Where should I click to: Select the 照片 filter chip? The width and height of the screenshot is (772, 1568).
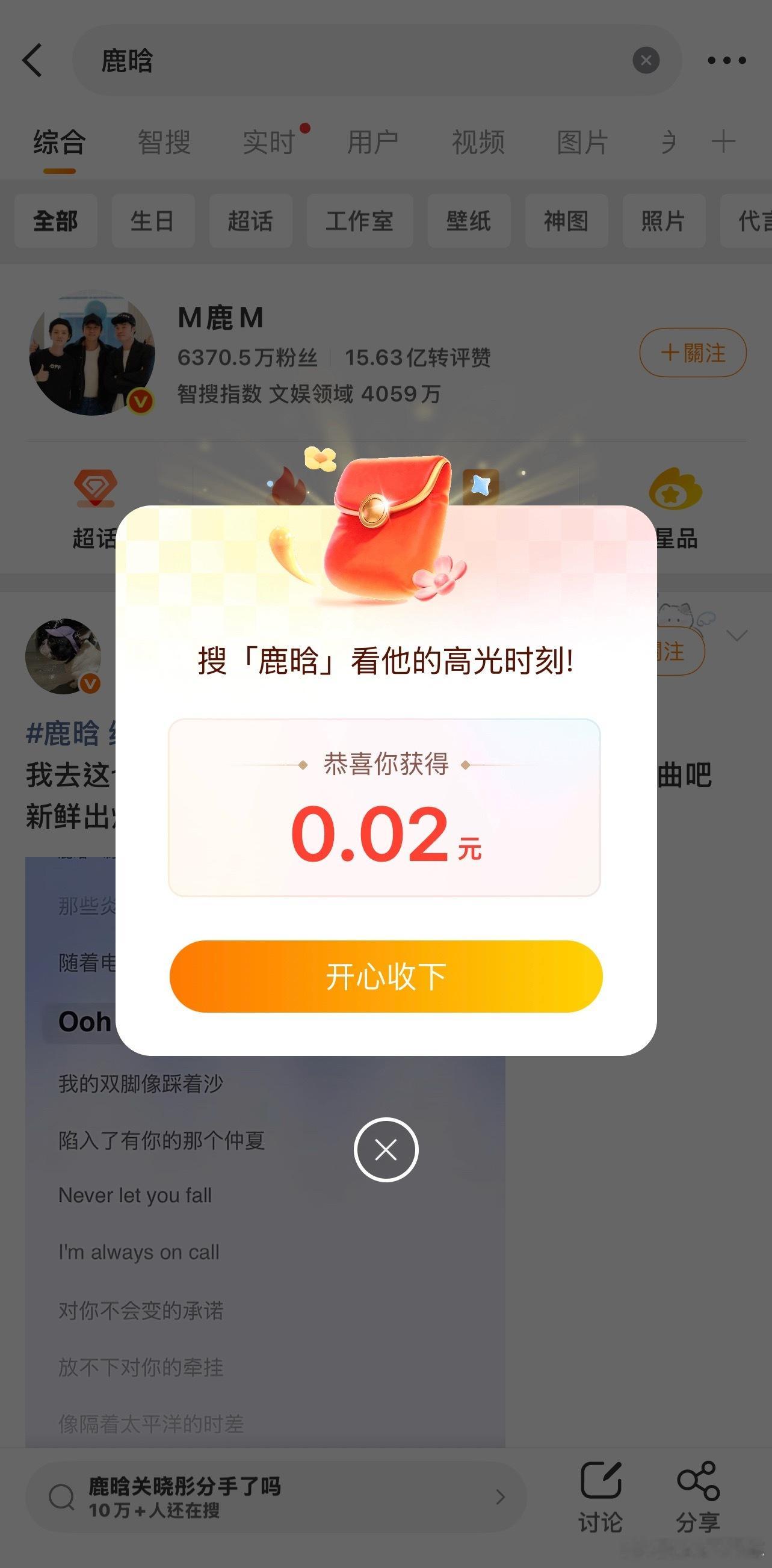click(x=664, y=221)
